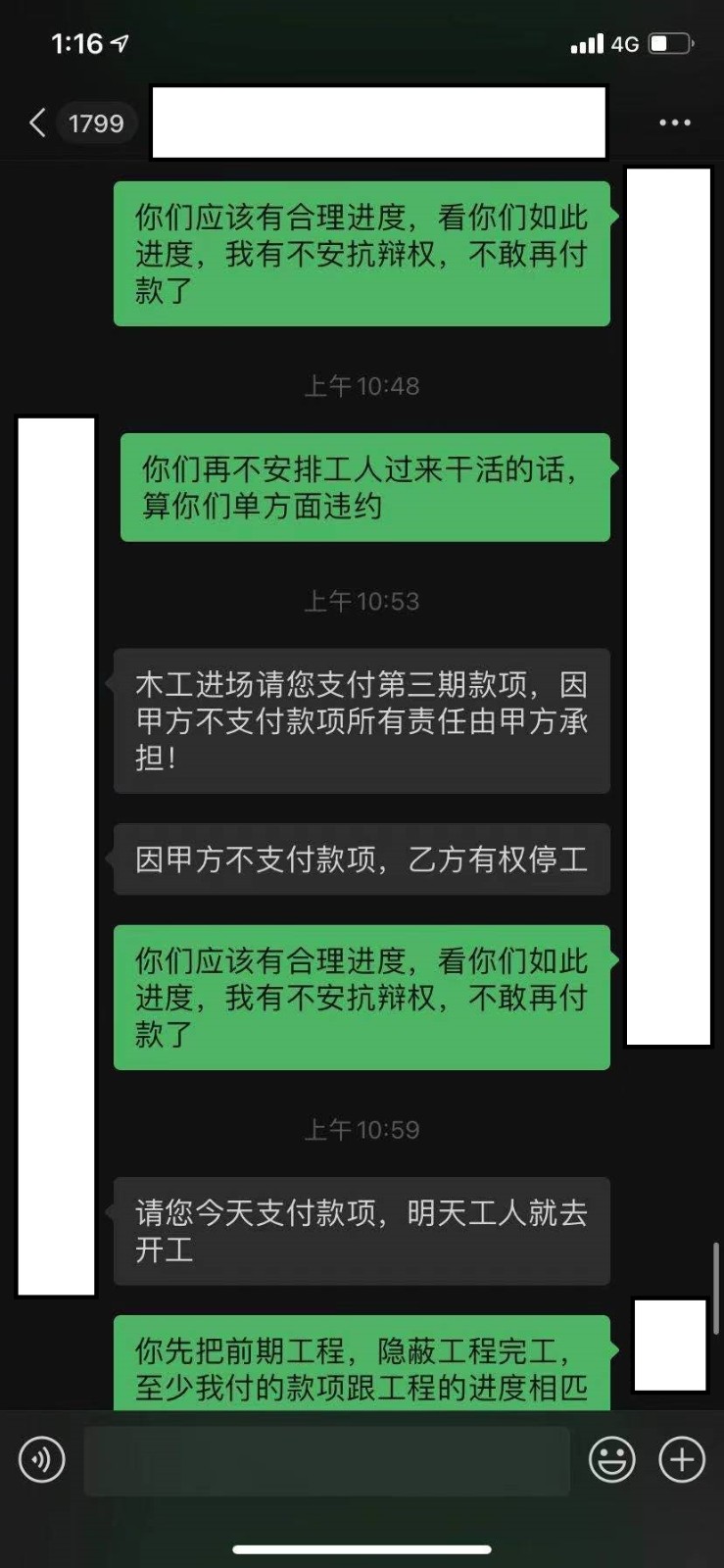Open the emoji sticker panel
724x1568 pixels.
click(612, 1460)
